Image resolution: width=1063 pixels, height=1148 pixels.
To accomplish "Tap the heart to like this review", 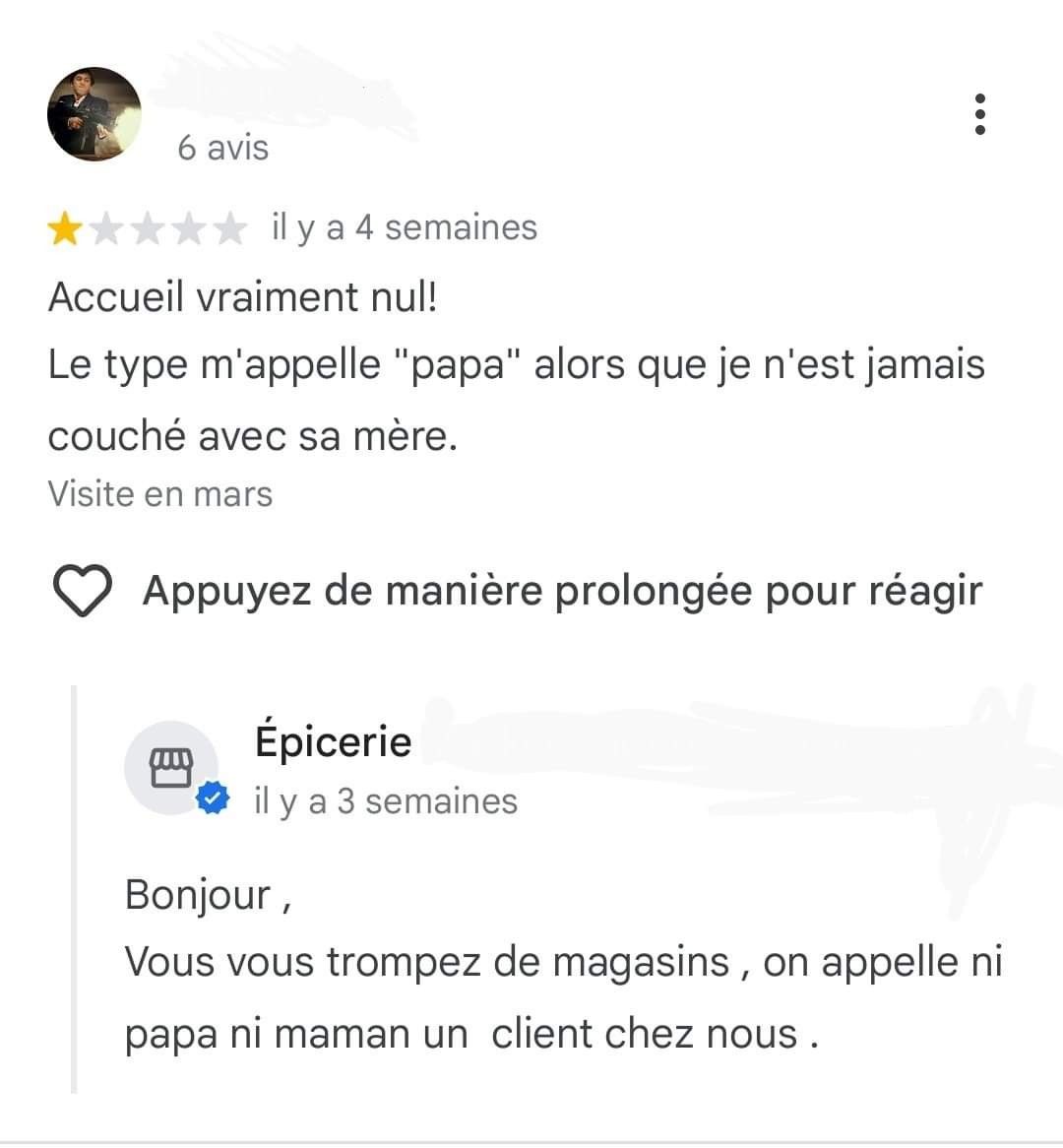I will tap(82, 592).
